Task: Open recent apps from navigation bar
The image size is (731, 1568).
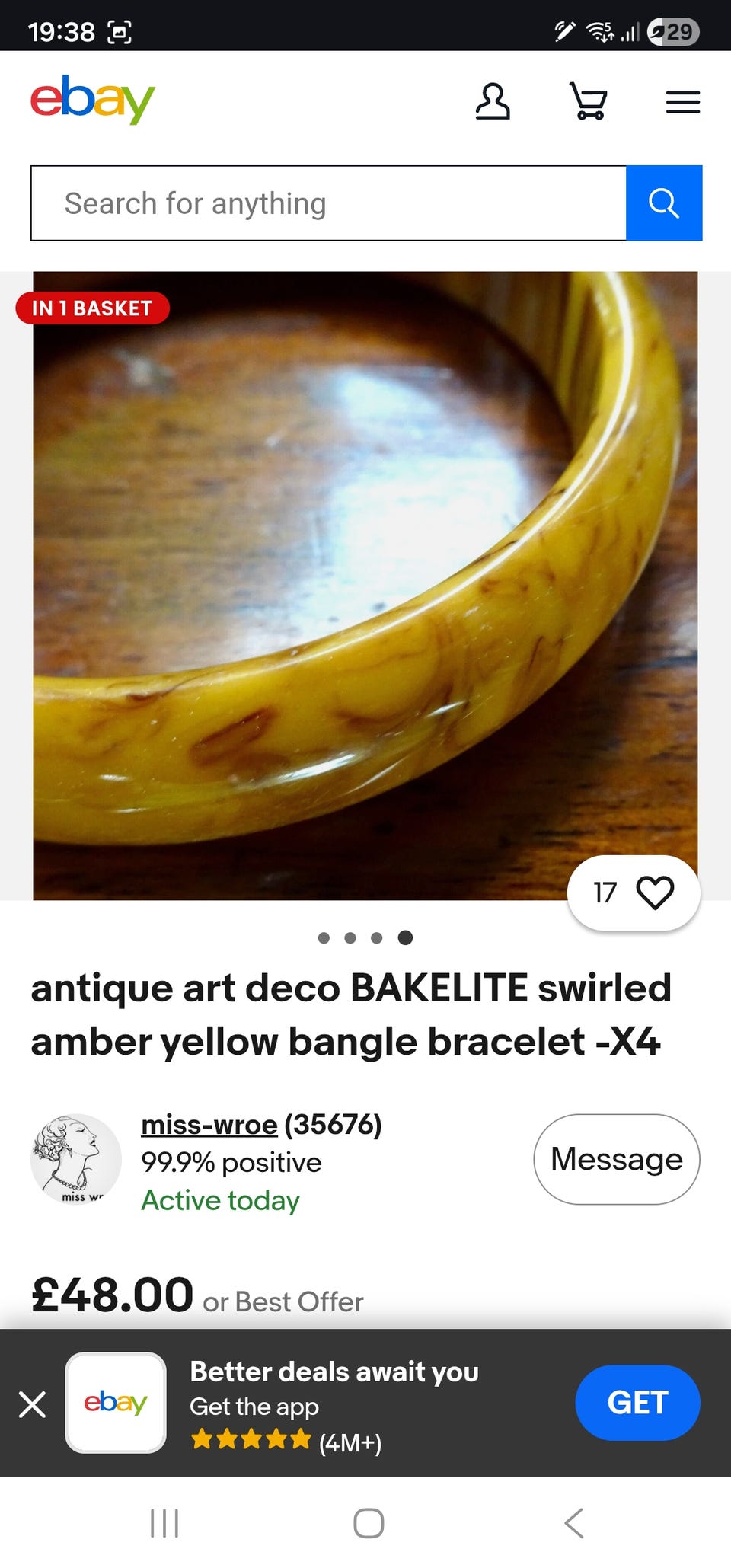Action: point(164,1523)
